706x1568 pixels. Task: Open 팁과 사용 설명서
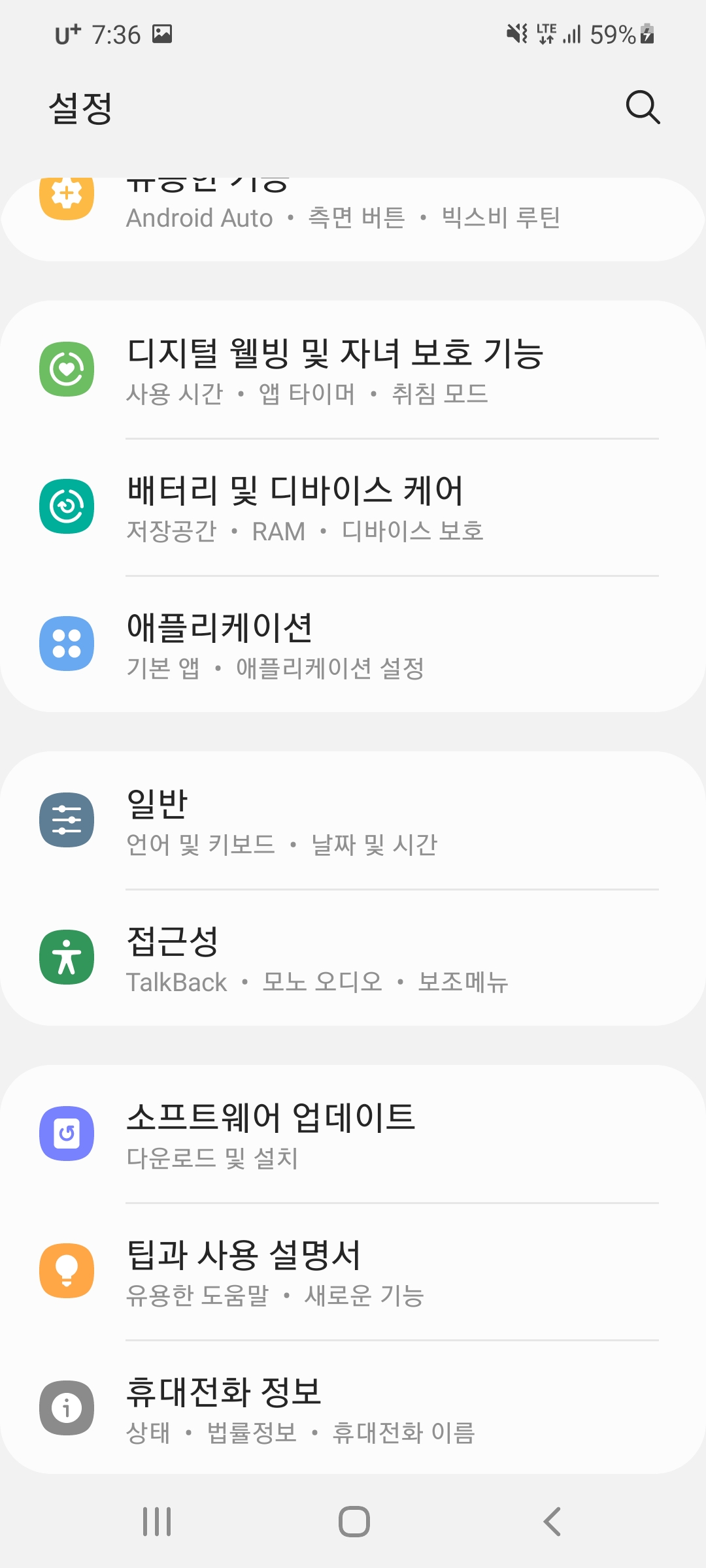(353, 1271)
